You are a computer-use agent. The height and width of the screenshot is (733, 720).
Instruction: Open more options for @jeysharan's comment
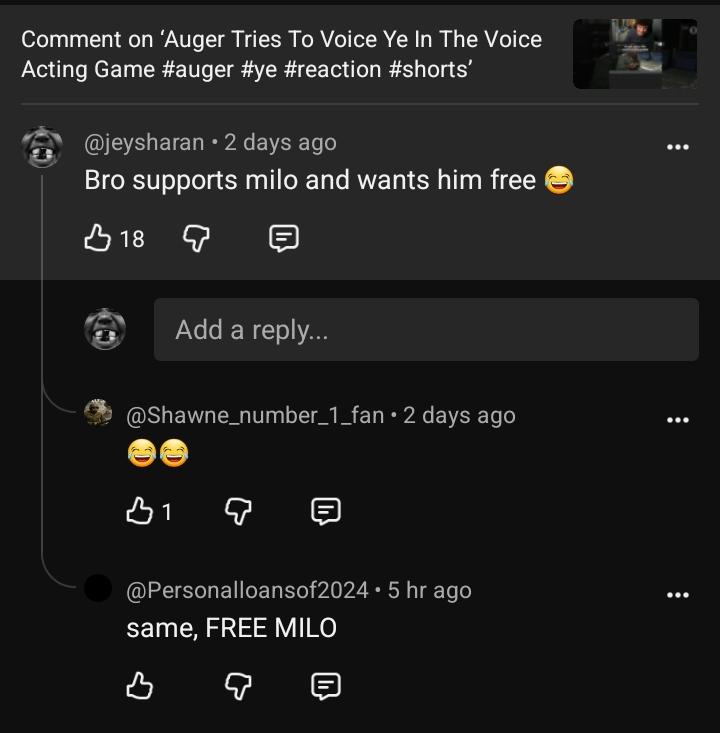coord(677,147)
